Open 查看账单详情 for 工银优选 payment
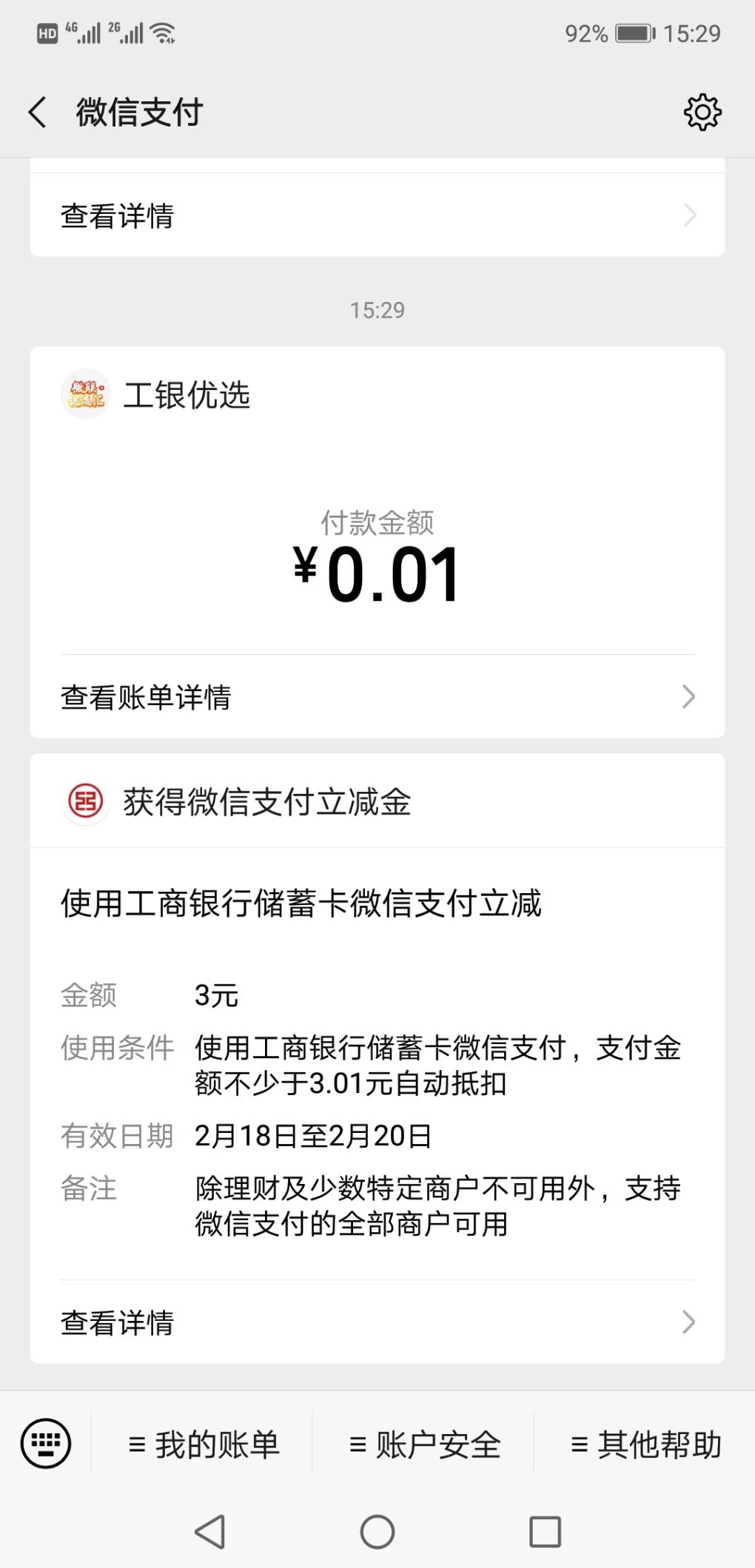 point(377,696)
